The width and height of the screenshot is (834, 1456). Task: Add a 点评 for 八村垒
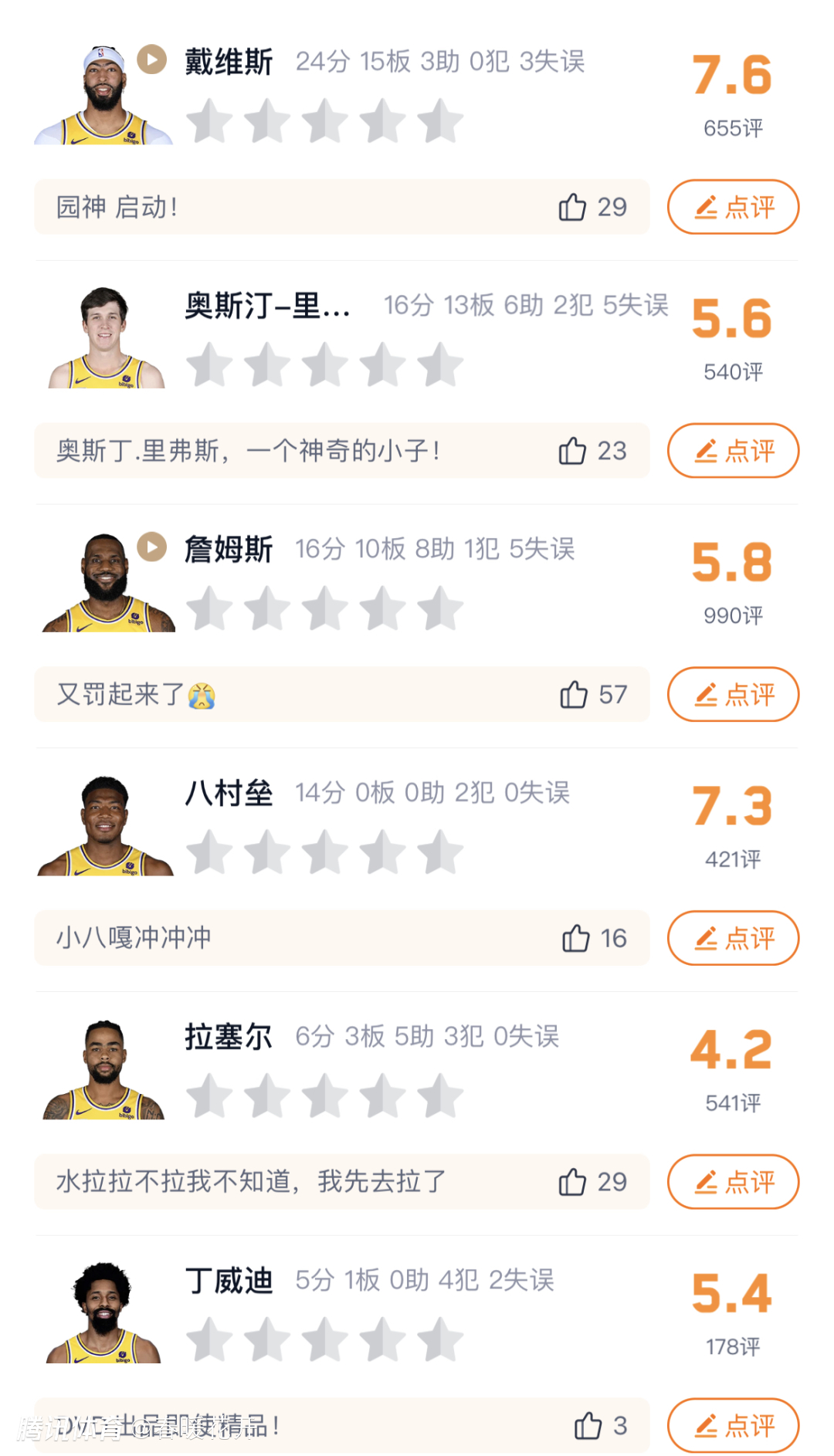tap(733, 938)
